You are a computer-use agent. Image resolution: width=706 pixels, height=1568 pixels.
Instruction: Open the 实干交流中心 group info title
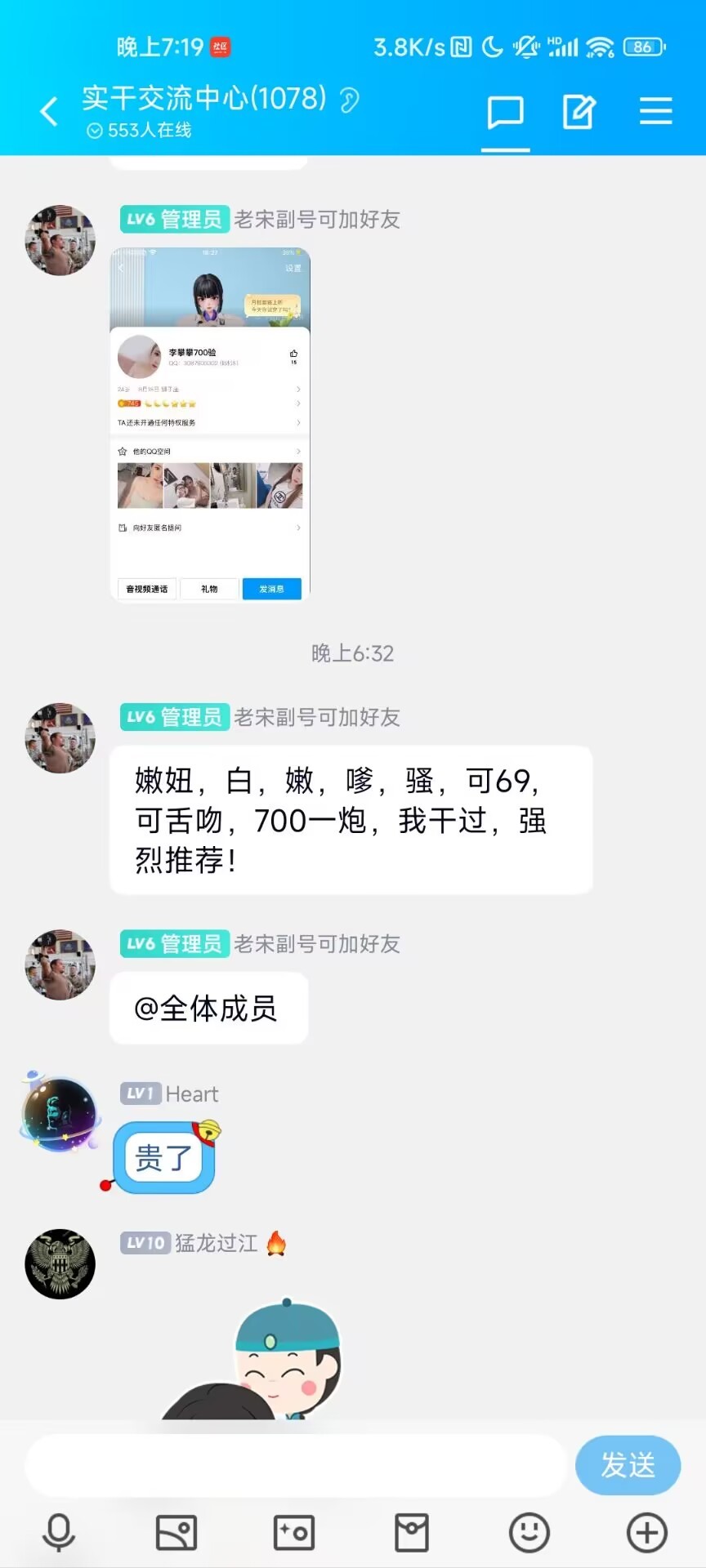pyautogui.click(x=204, y=99)
